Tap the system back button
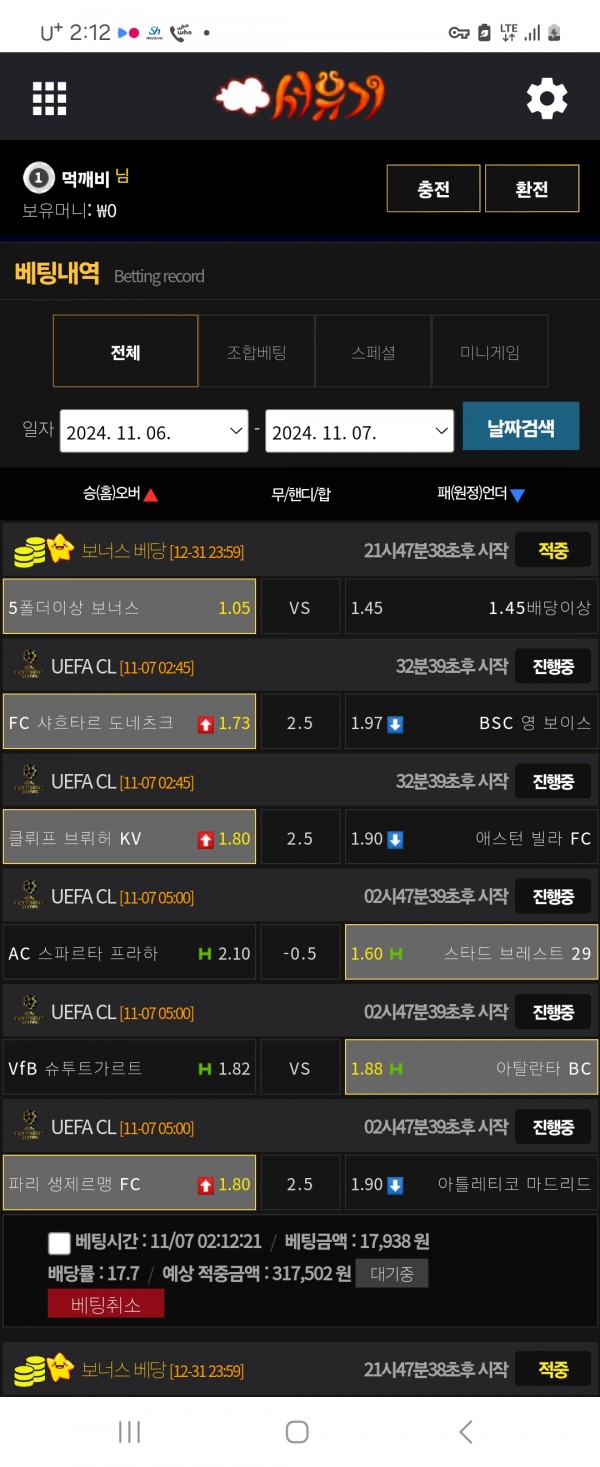This screenshot has width=600, height=1467. (466, 1431)
